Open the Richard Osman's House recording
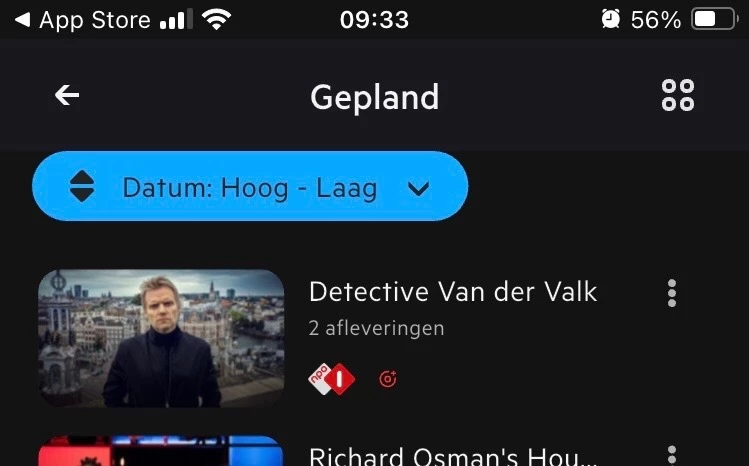The image size is (749, 466). click(x=452, y=456)
